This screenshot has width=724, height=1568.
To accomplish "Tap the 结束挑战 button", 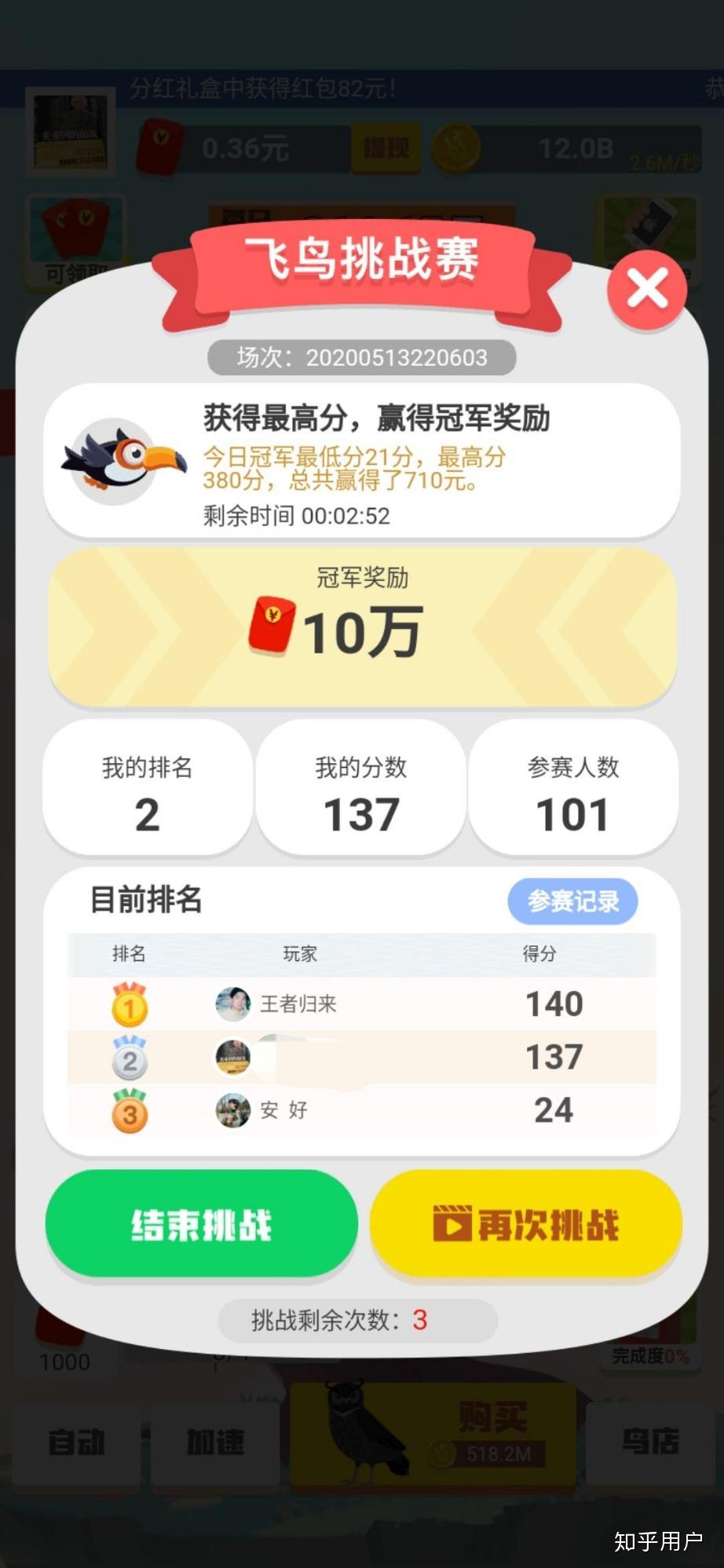I will pyautogui.click(x=201, y=1224).
